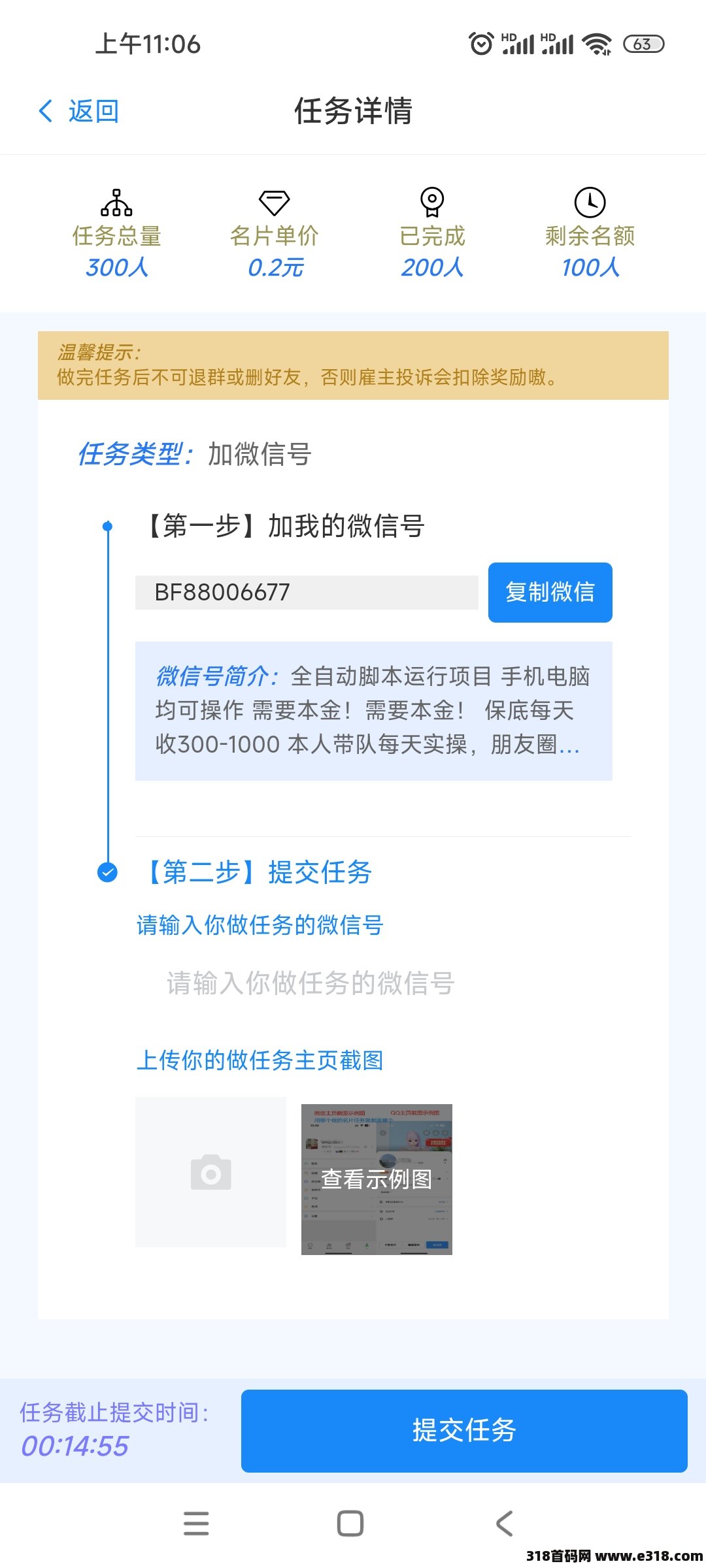Screen dimensions: 706x1568
Task: Submit the task with 提交任务
Action: (464, 1430)
